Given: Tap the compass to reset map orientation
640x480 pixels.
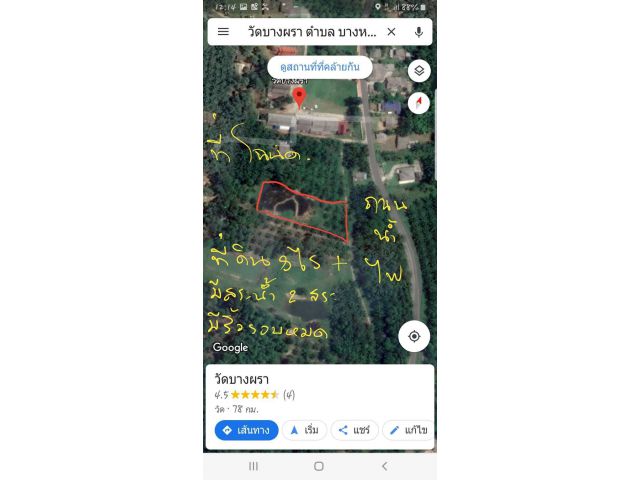Looking at the screenshot, I should tap(418, 103).
